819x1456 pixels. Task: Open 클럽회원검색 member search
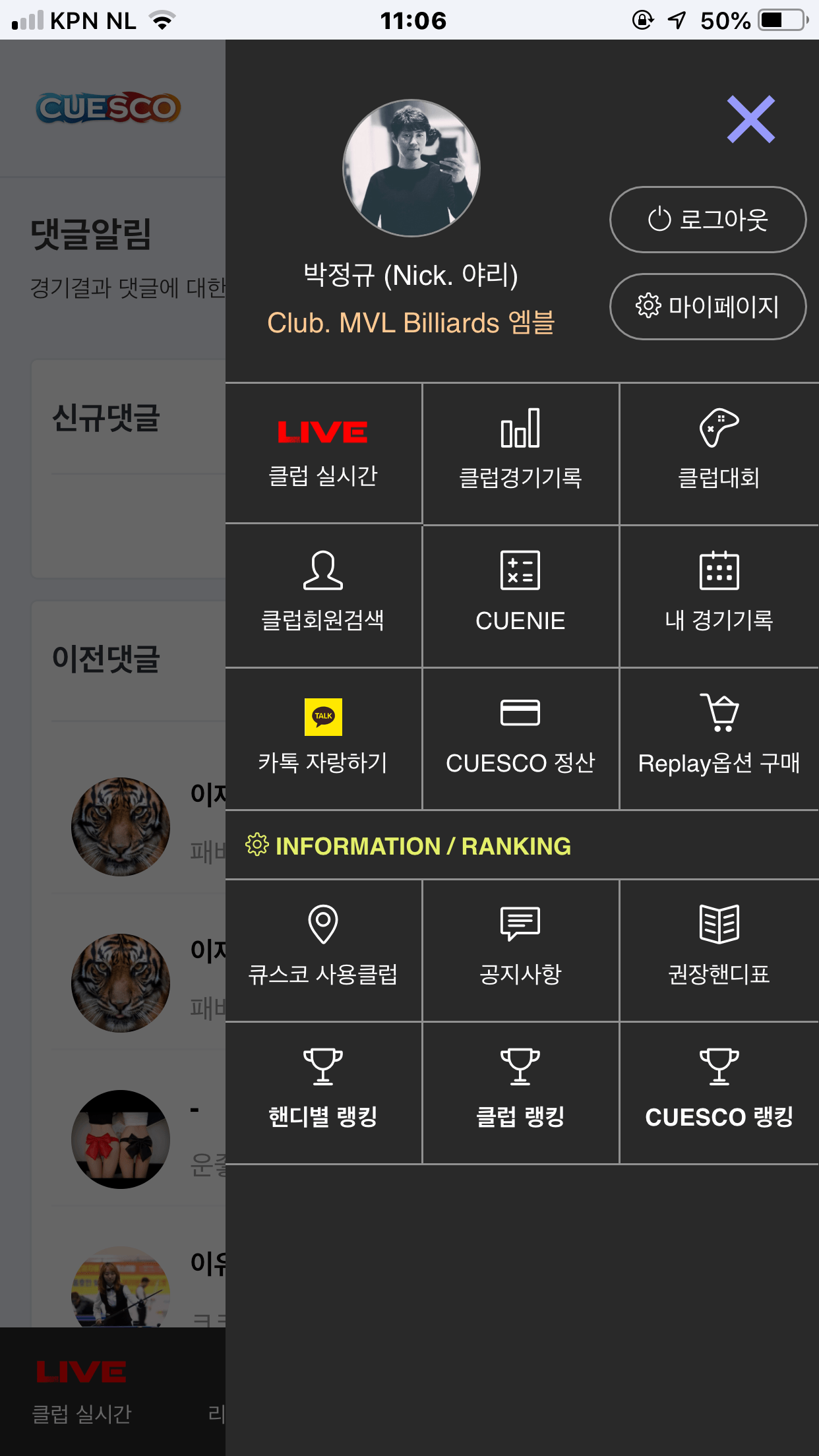[323, 596]
